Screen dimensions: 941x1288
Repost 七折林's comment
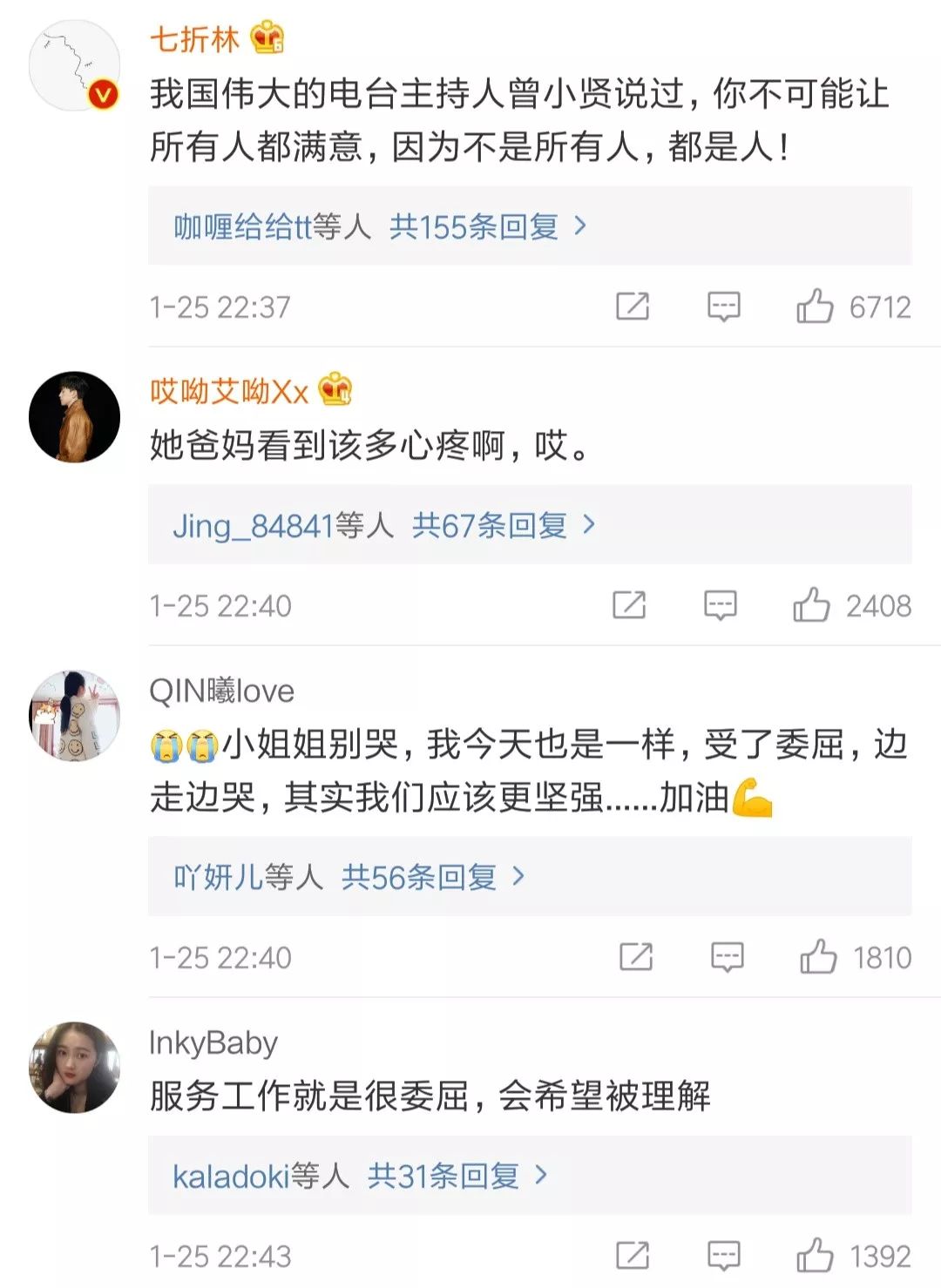click(x=633, y=307)
